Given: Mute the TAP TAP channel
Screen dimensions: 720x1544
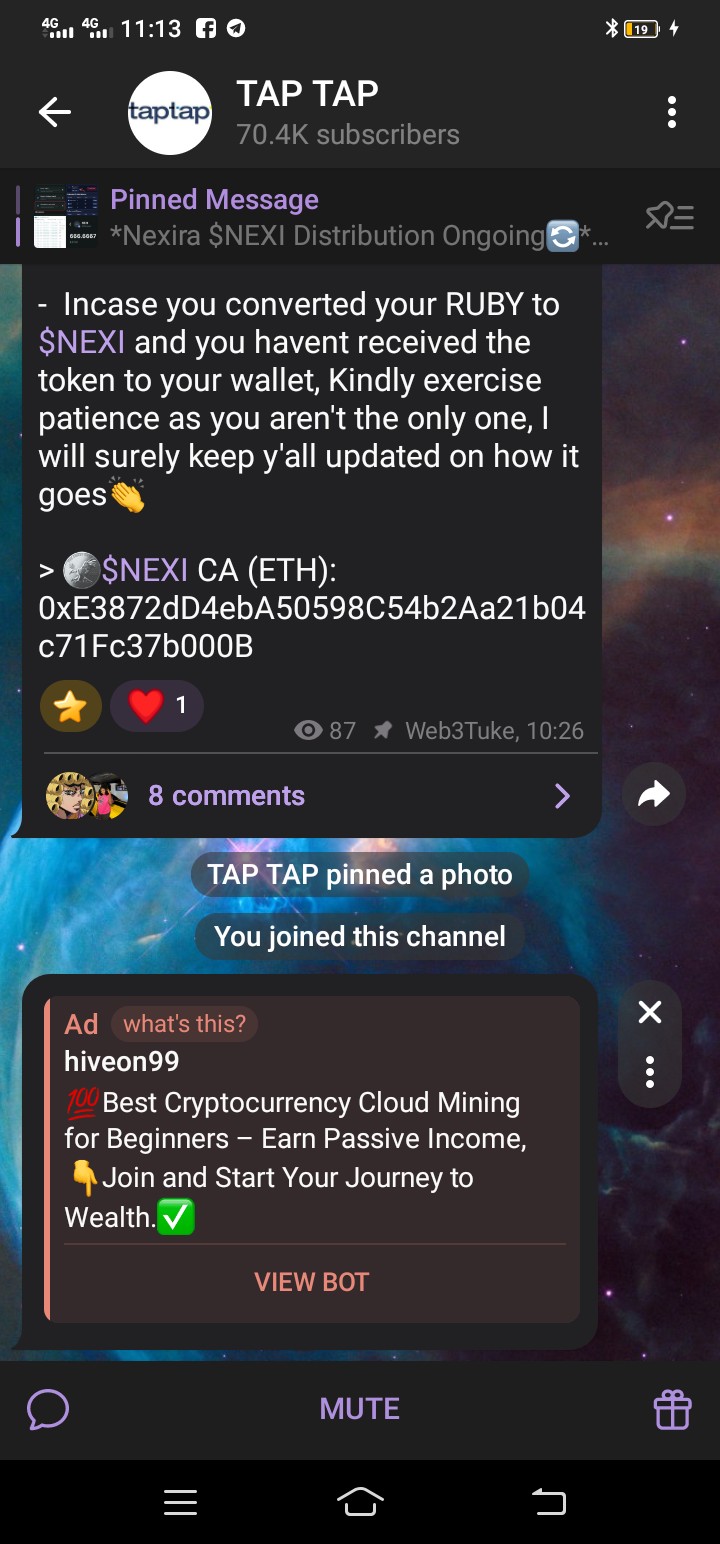Looking at the screenshot, I should click(x=359, y=1409).
